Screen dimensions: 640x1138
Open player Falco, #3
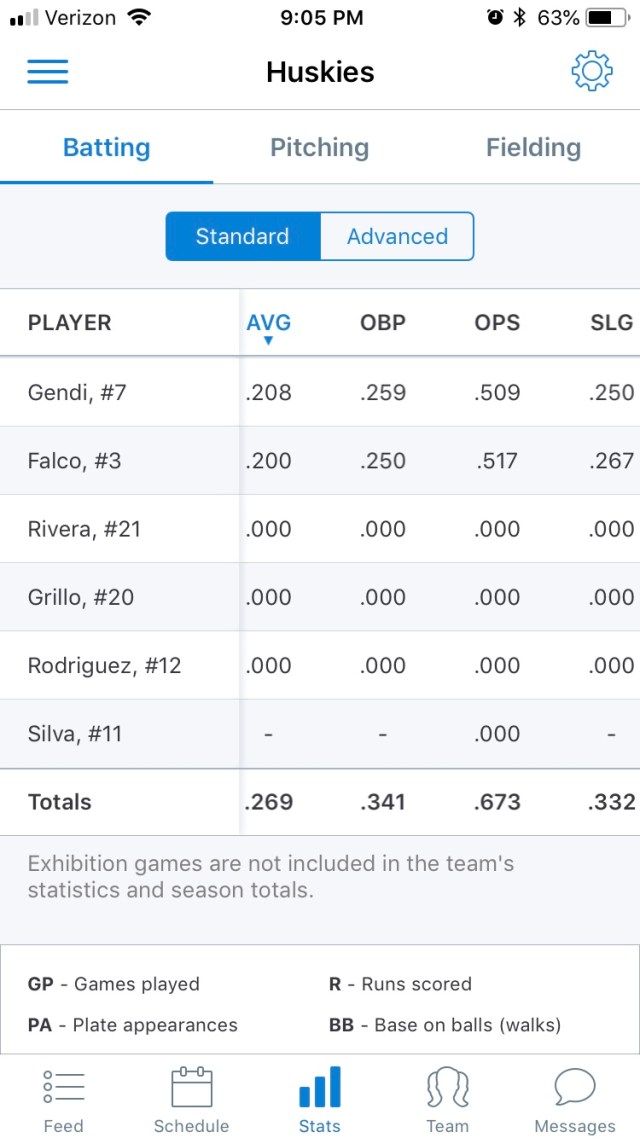tap(74, 461)
